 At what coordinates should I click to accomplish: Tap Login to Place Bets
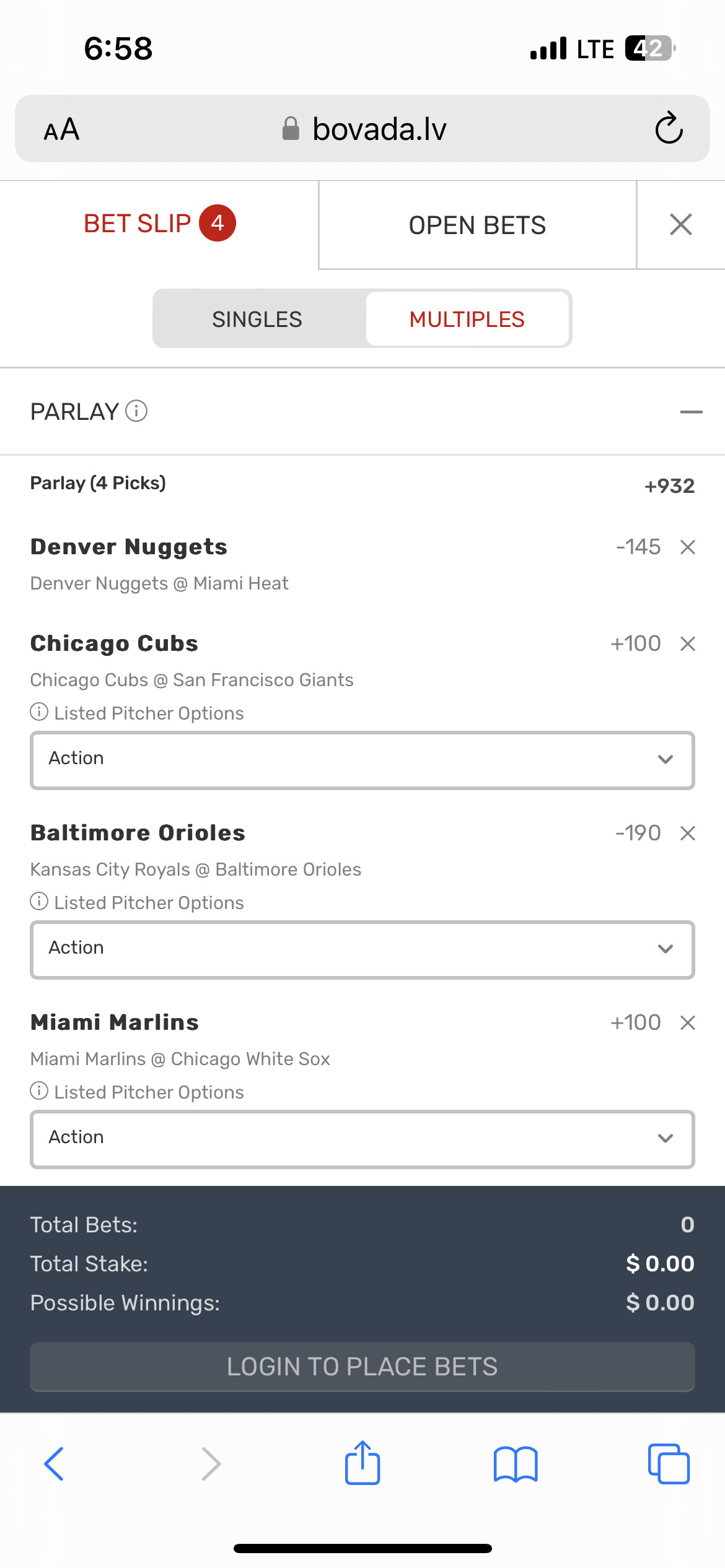(362, 1367)
